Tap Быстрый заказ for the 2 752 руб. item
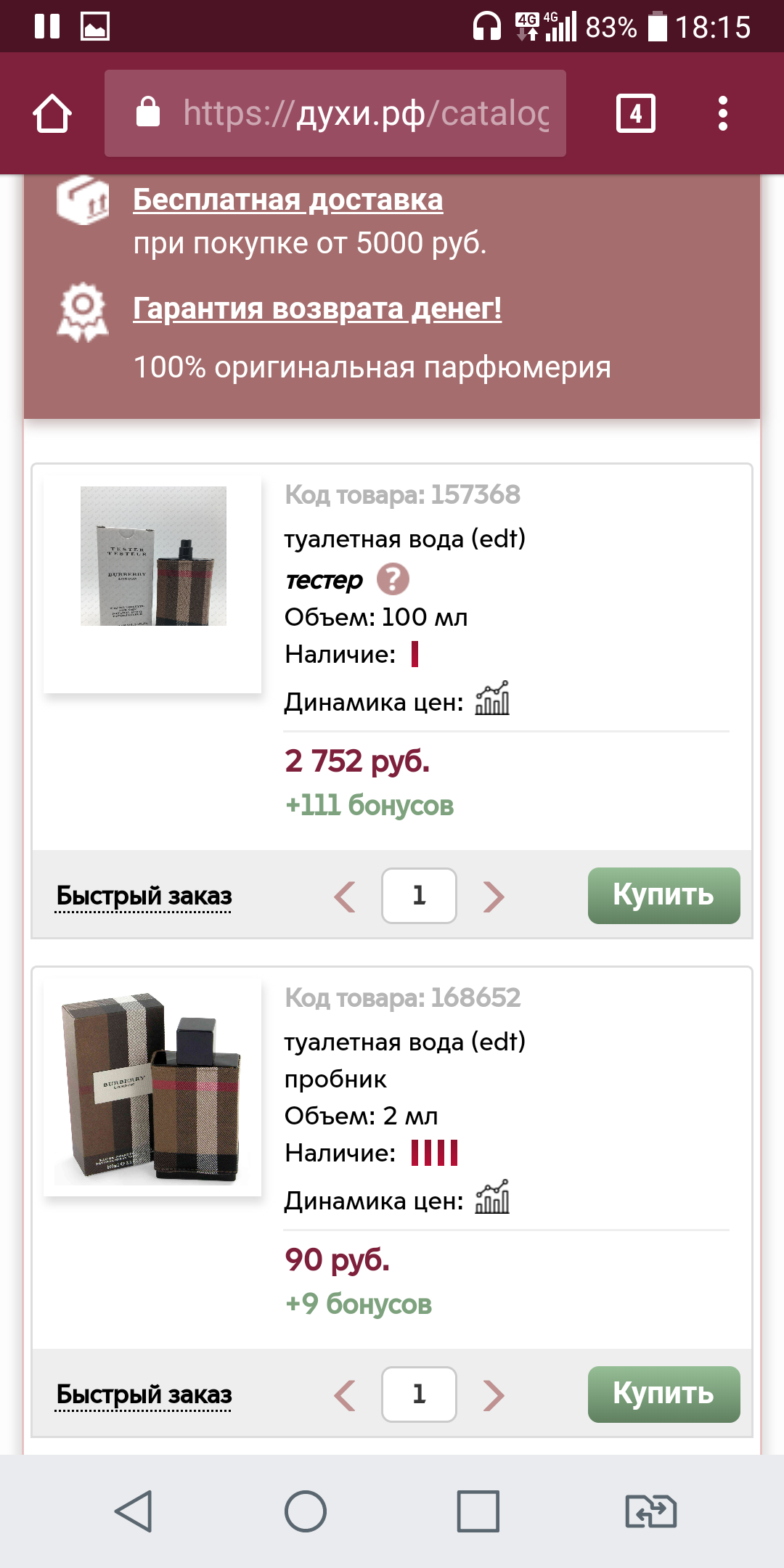The width and height of the screenshot is (784, 1568). click(144, 896)
